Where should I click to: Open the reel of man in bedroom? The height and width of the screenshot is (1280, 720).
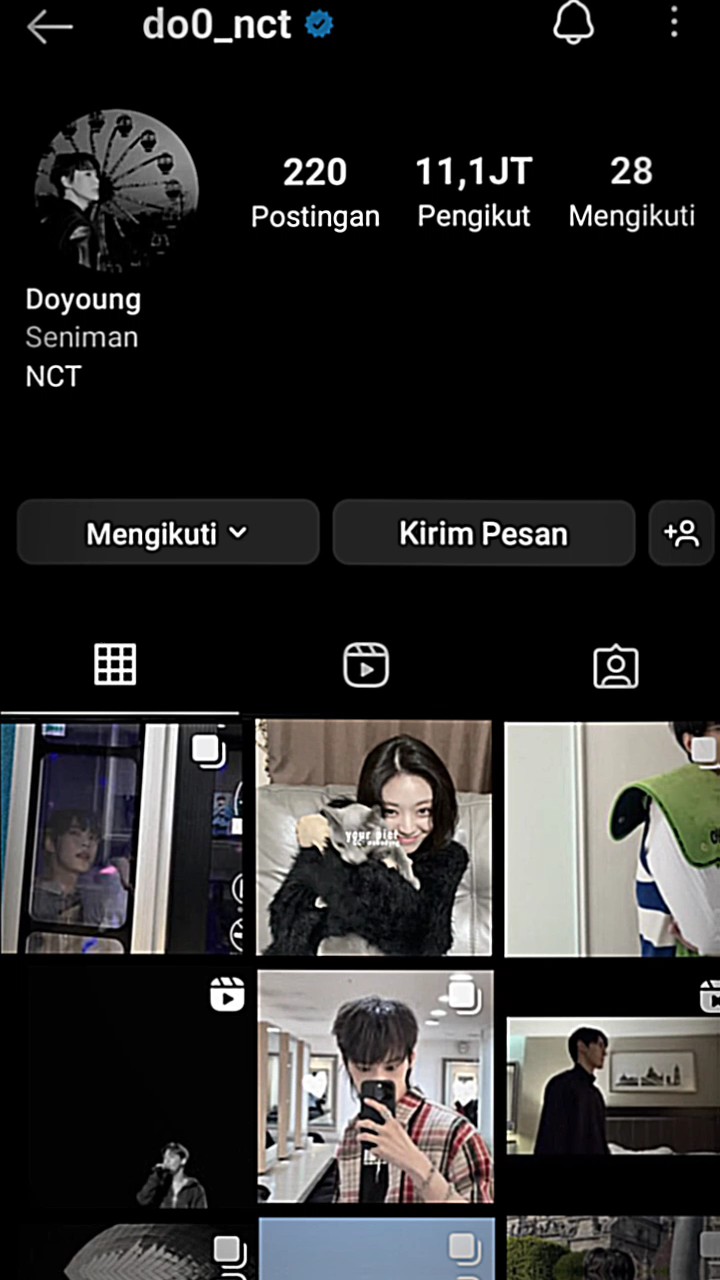(x=613, y=1086)
